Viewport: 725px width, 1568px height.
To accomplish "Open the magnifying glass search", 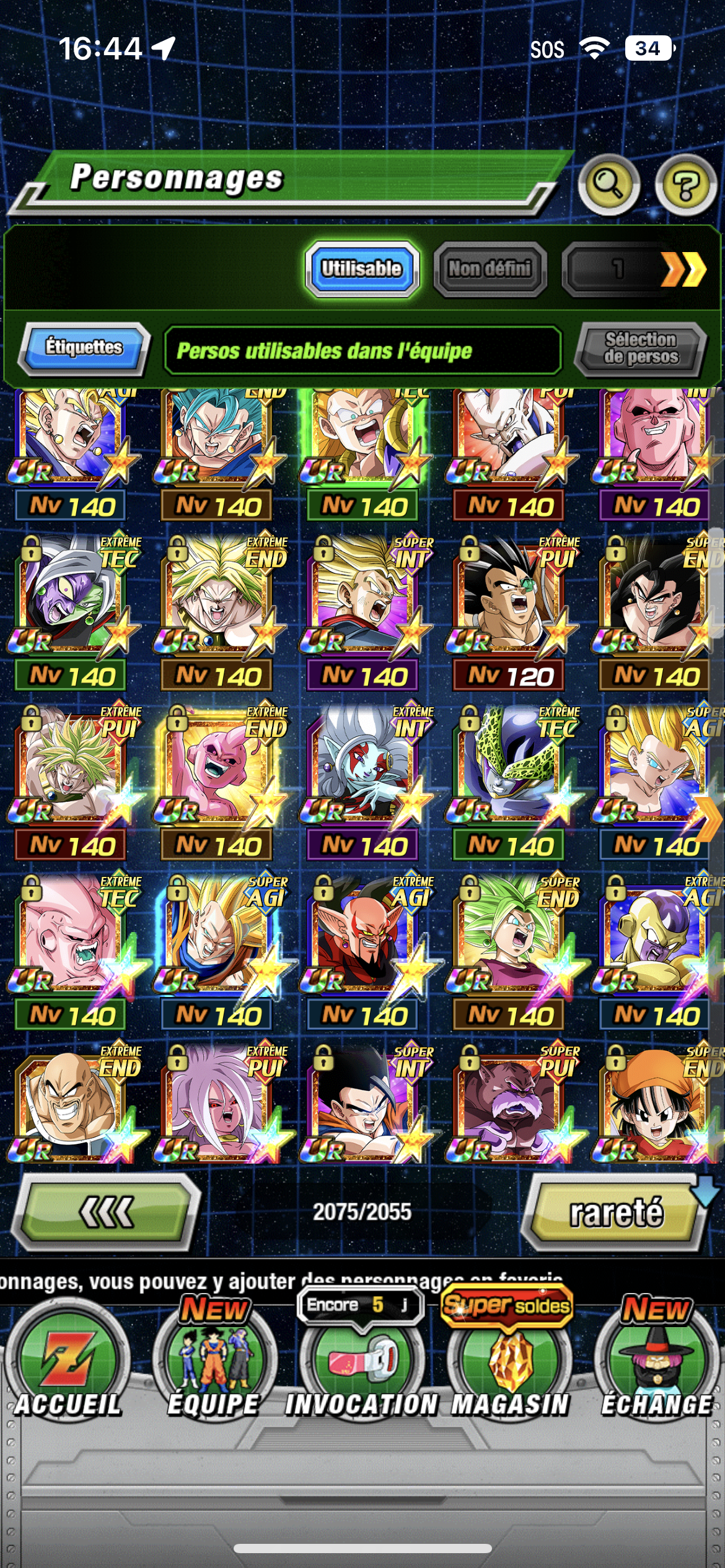I will point(609,185).
